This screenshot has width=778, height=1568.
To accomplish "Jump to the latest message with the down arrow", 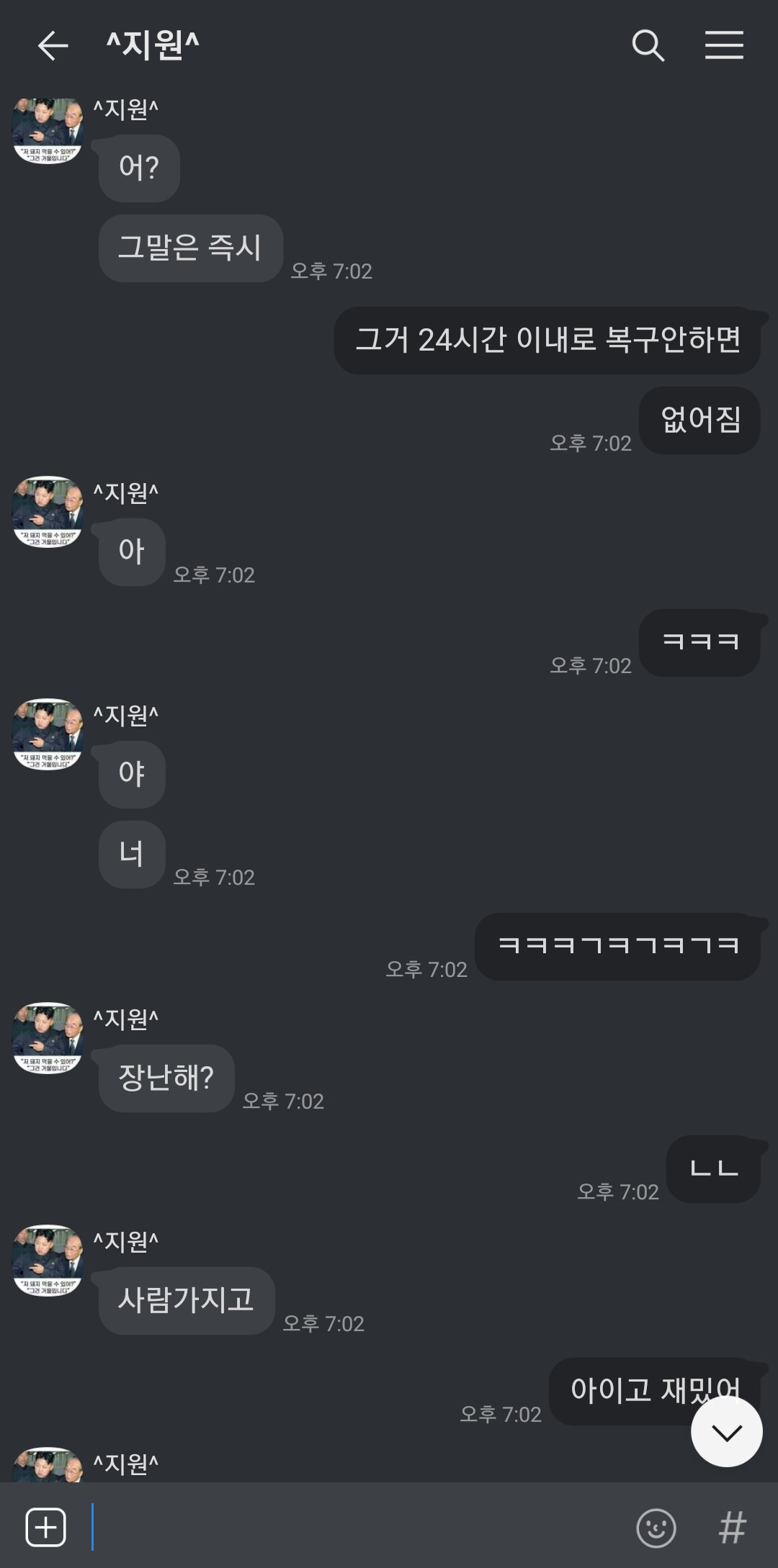I will point(727,1431).
